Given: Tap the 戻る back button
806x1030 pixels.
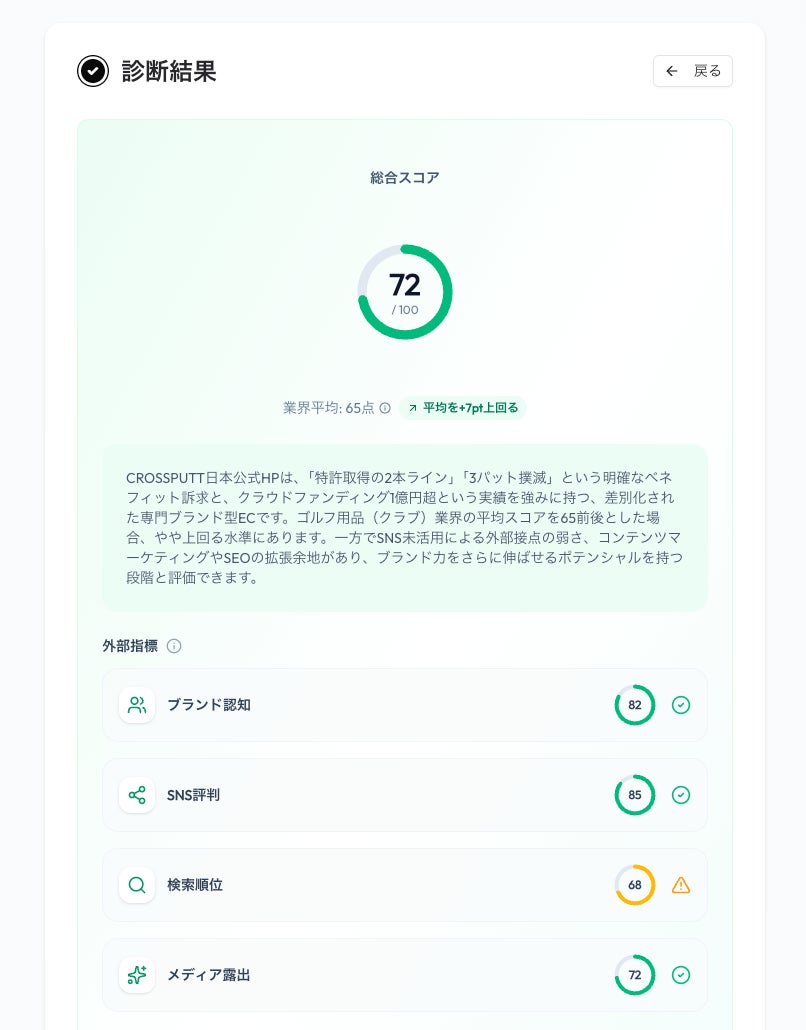Looking at the screenshot, I should click(692, 71).
